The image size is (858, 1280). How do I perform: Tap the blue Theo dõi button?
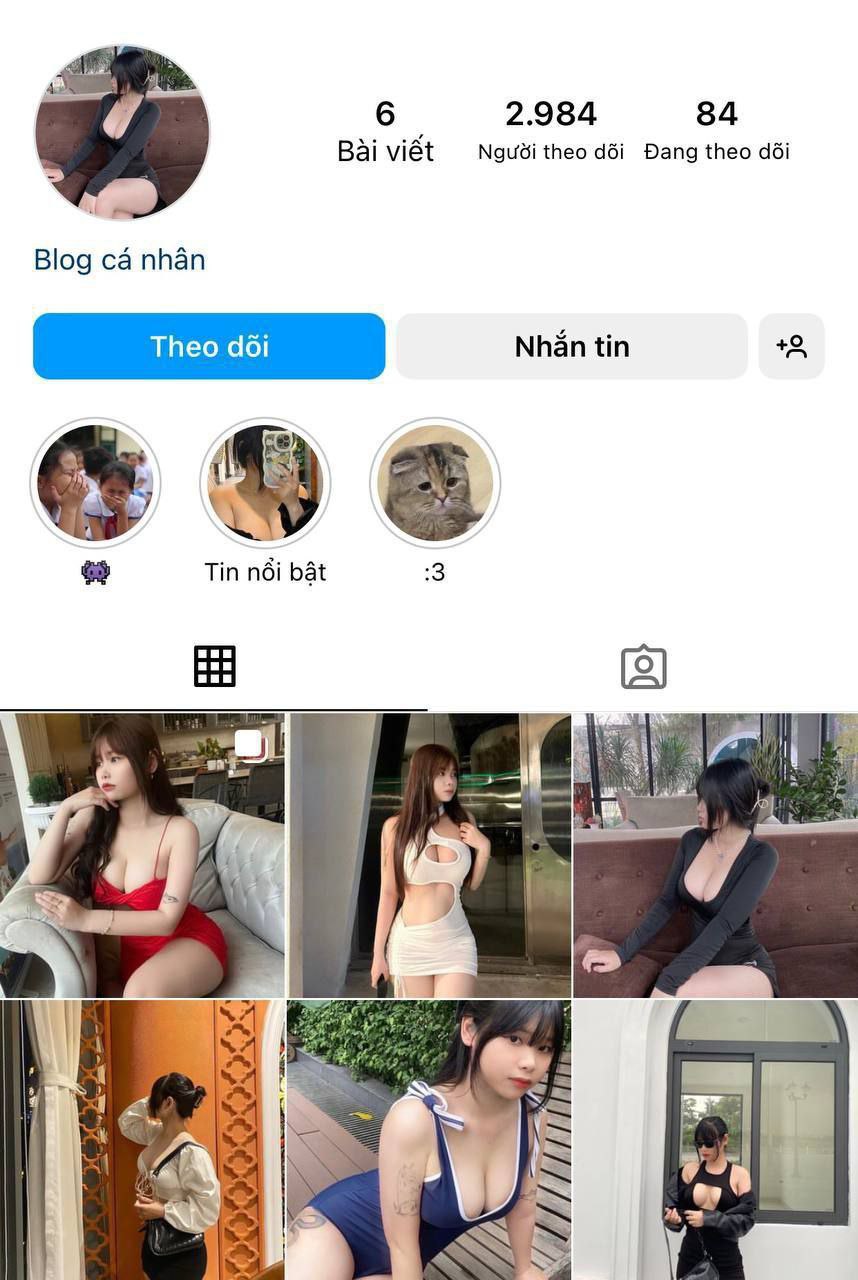(x=209, y=346)
